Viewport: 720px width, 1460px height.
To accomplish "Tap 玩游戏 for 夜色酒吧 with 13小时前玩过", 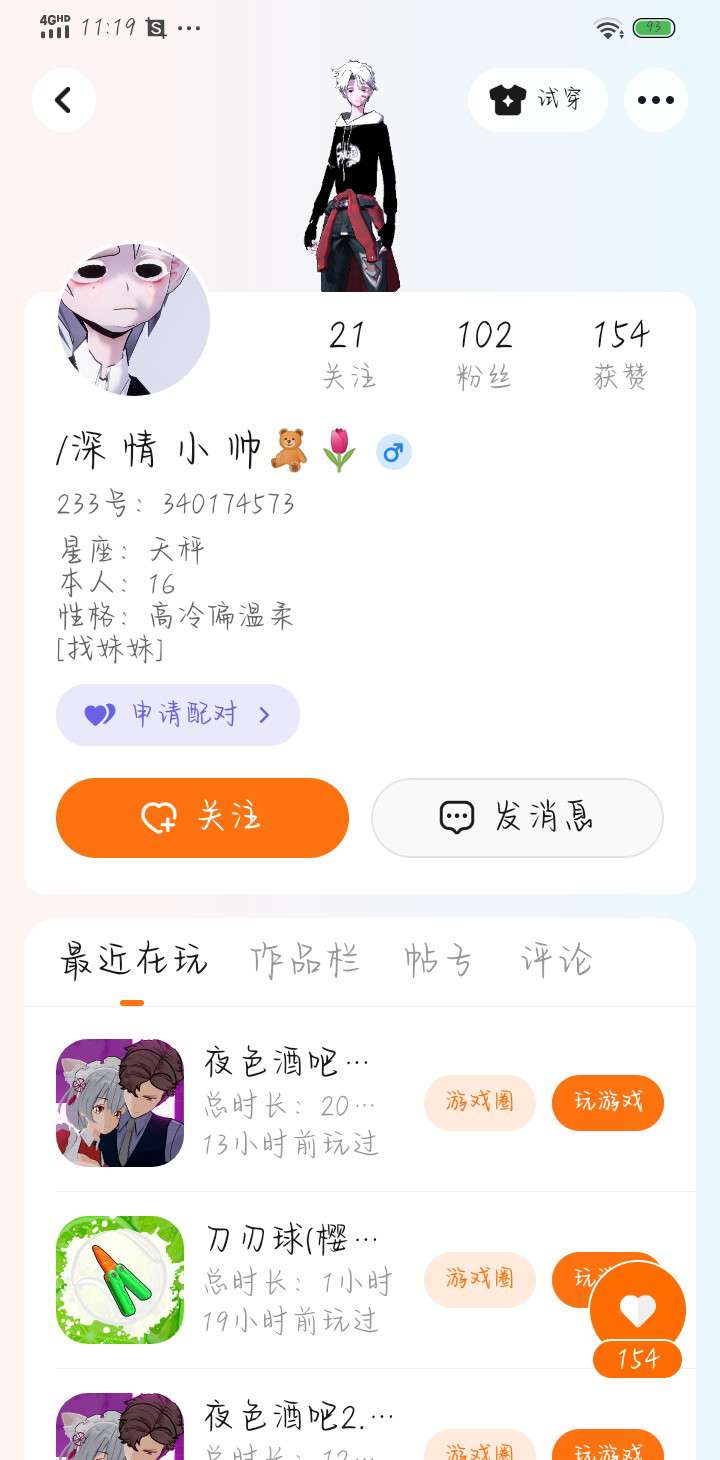I will [607, 1102].
